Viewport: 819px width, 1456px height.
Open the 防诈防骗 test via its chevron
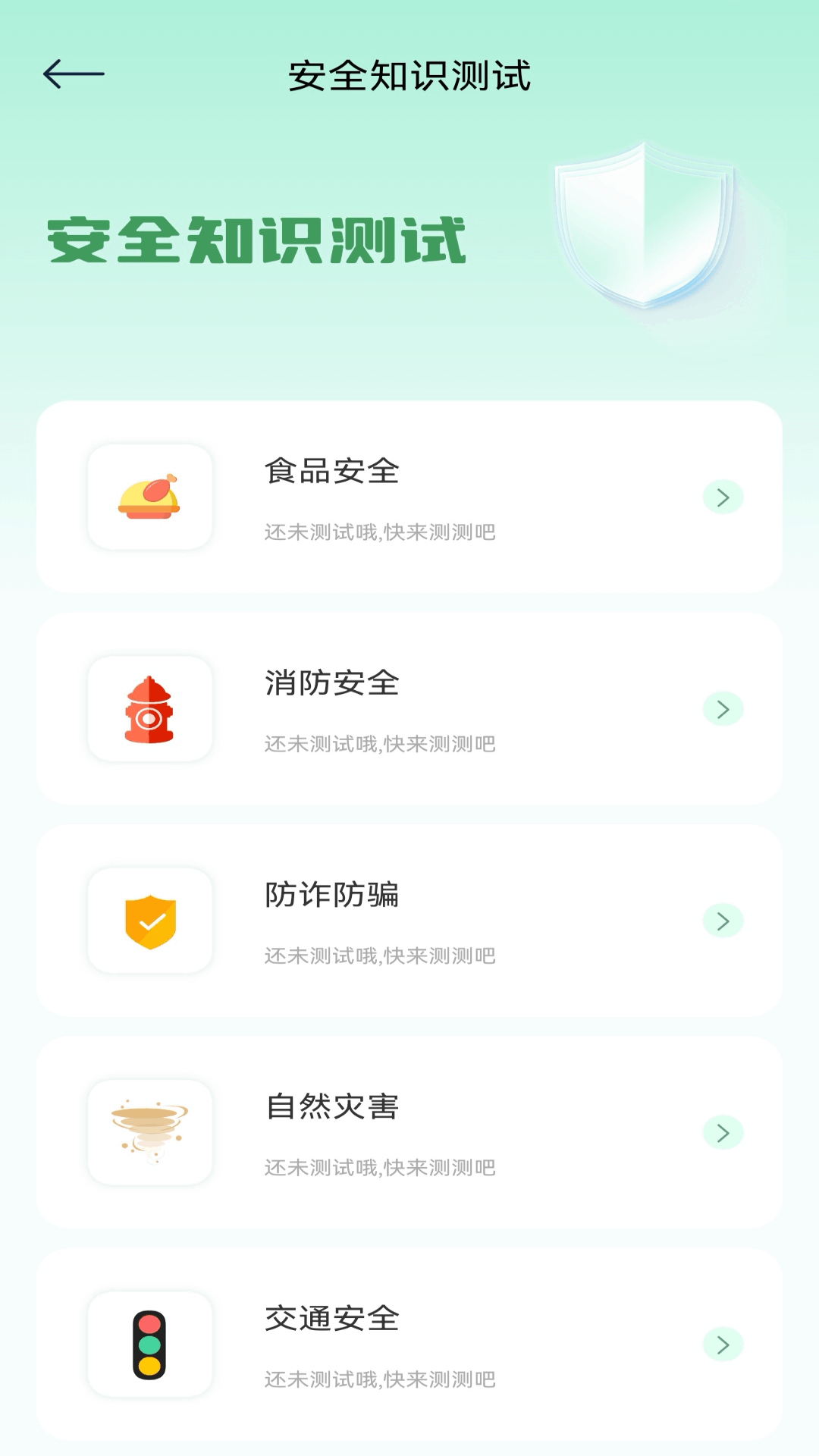tap(723, 921)
